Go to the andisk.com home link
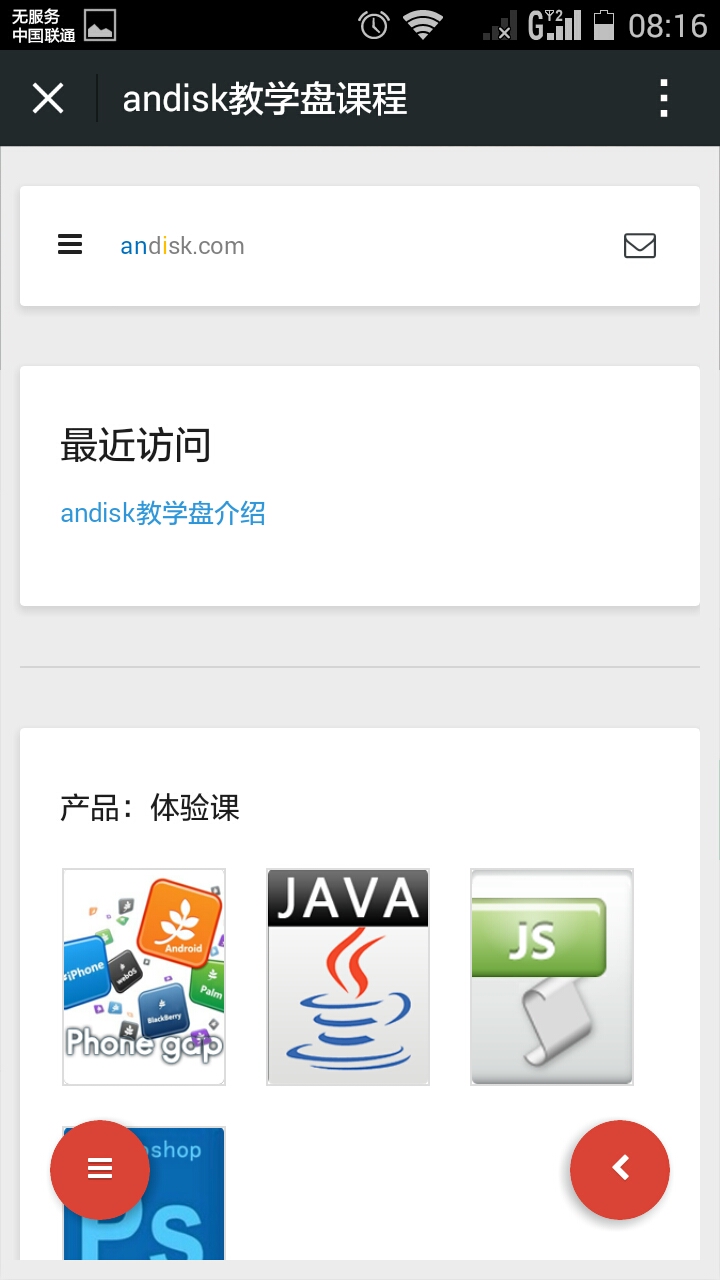The image size is (720, 1280). coord(182,246)
